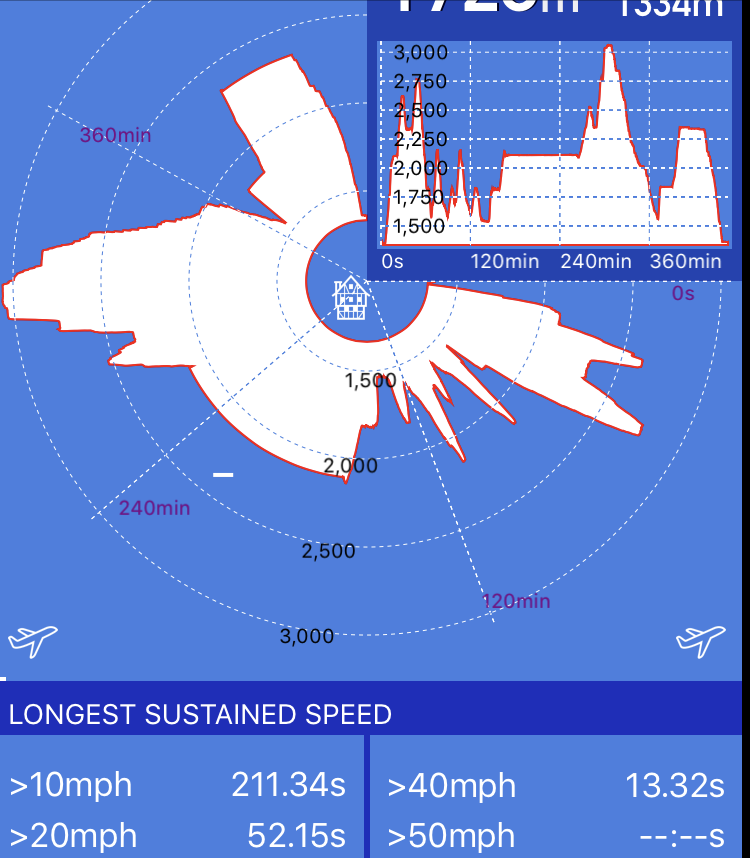Open the altitude-over-time line chart inset
This screenshot has height=858, width=750.
556,145
